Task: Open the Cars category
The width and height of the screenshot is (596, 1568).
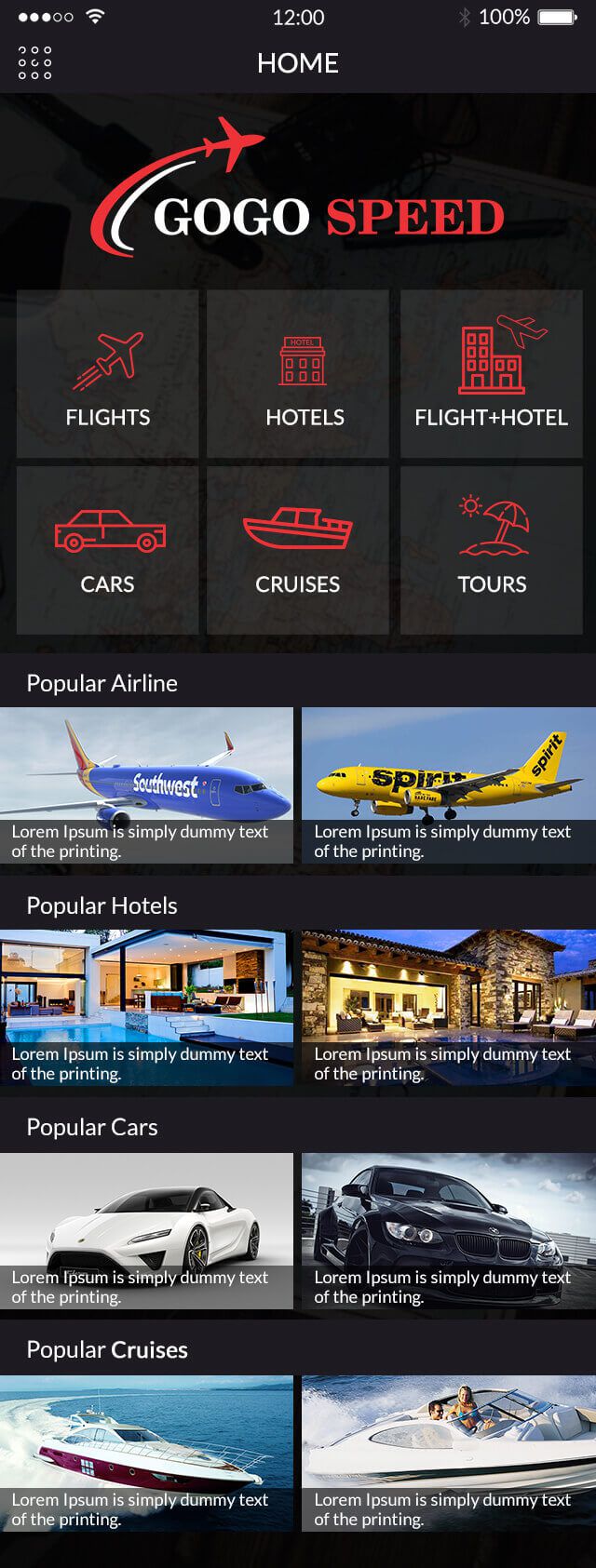Action: pyautogui.click(x=108, y=551)
